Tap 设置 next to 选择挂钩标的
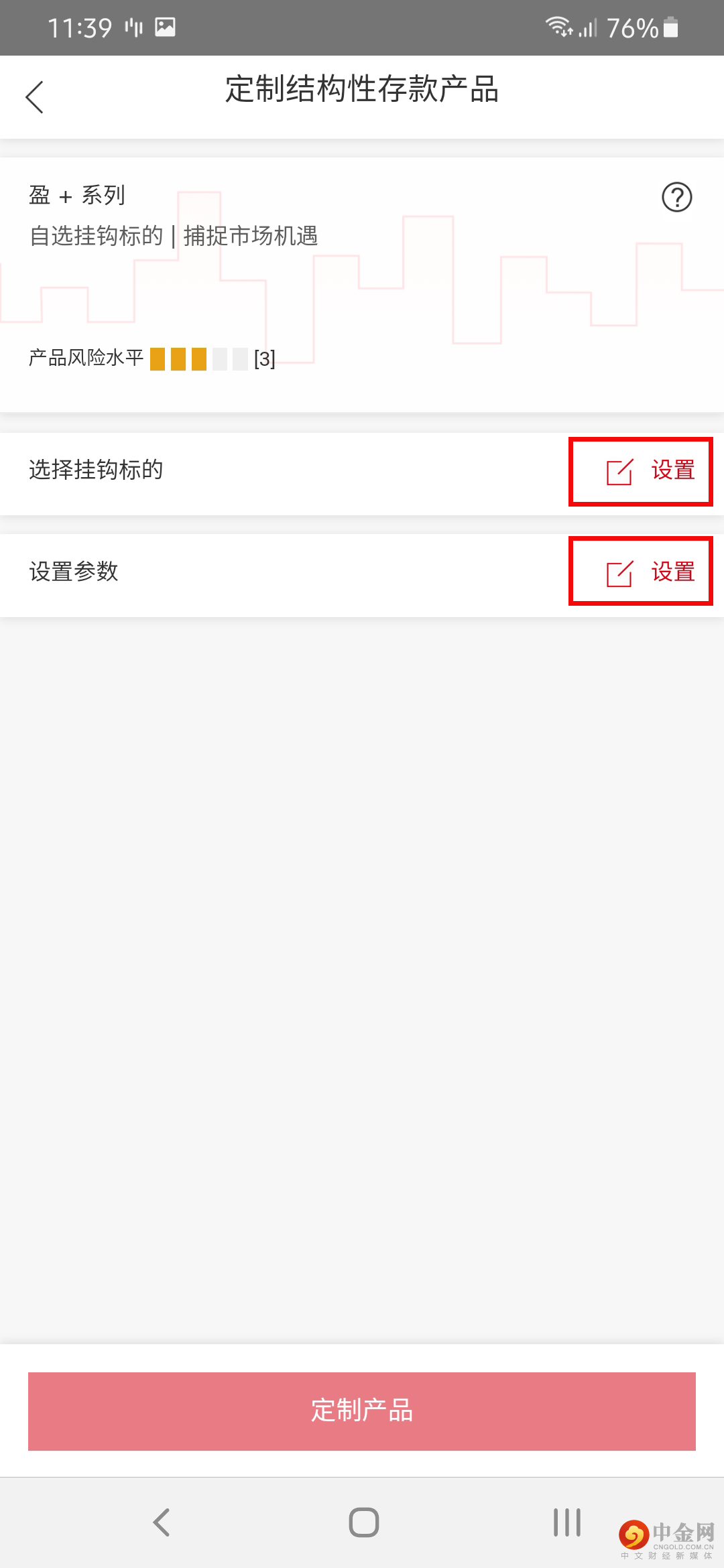This screenshot has width=724, height=1568. tap(650, 471)
